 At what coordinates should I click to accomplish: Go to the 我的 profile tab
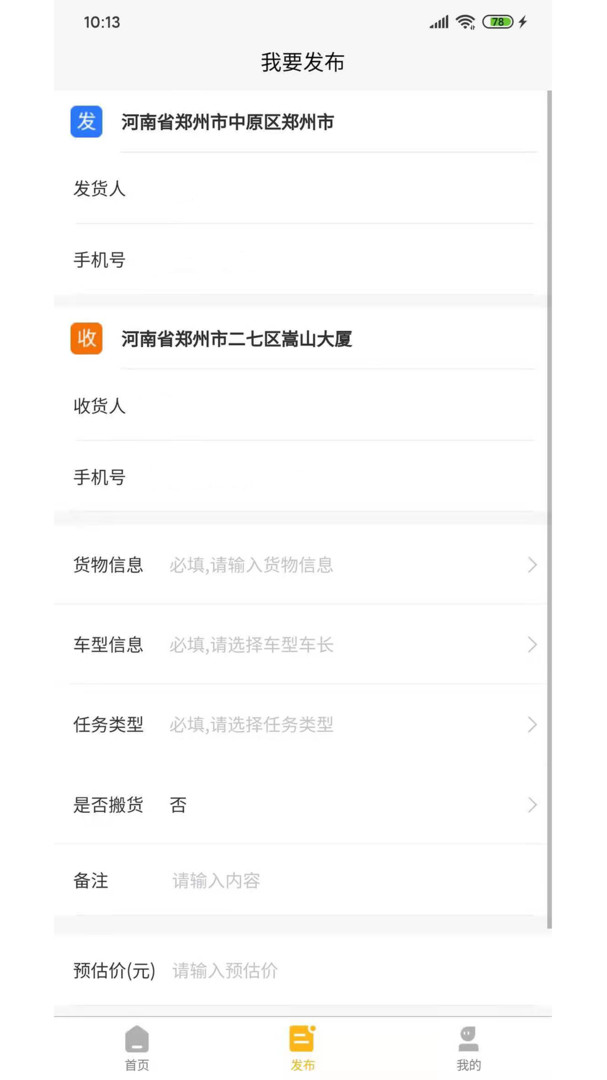click(x=469, y=1048)
